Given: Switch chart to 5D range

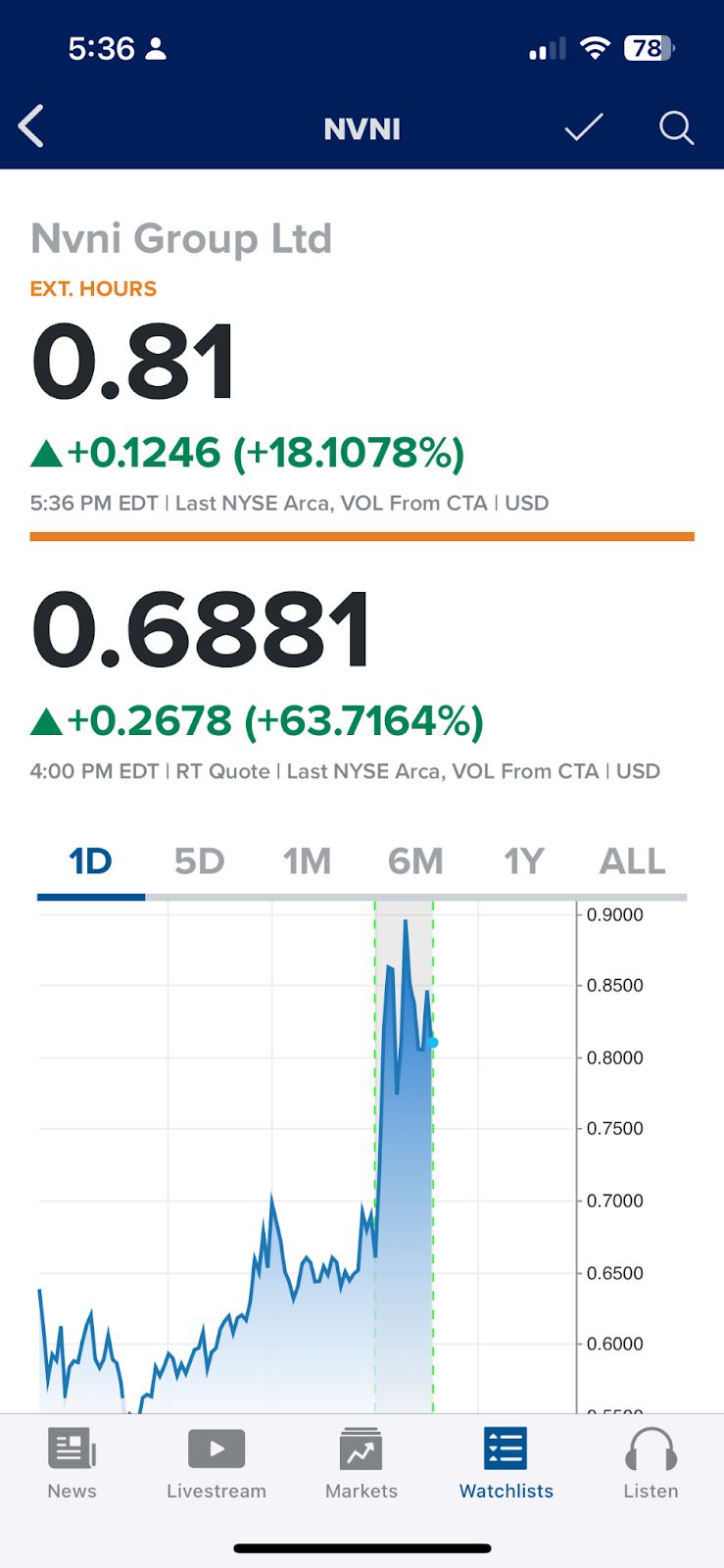Looking at the screenshot, I should click(199, 862).
